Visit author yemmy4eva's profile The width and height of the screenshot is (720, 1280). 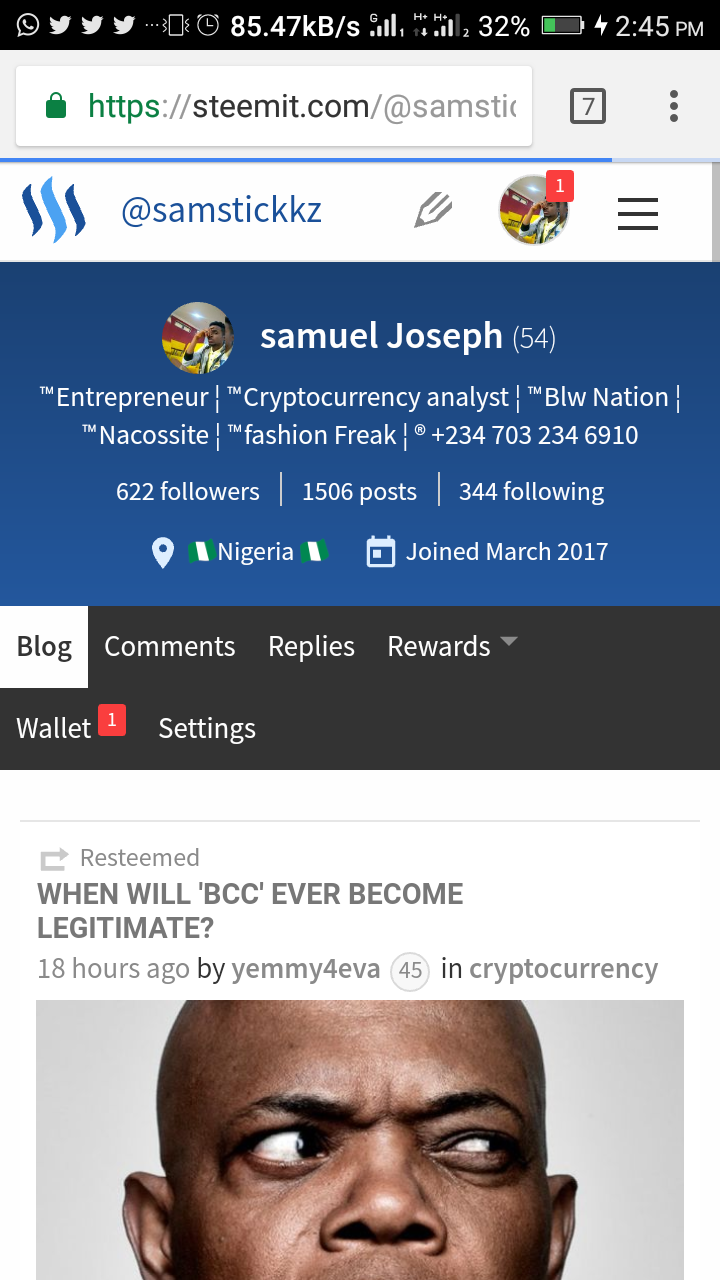pyautogui.click(x=305, y=969)
